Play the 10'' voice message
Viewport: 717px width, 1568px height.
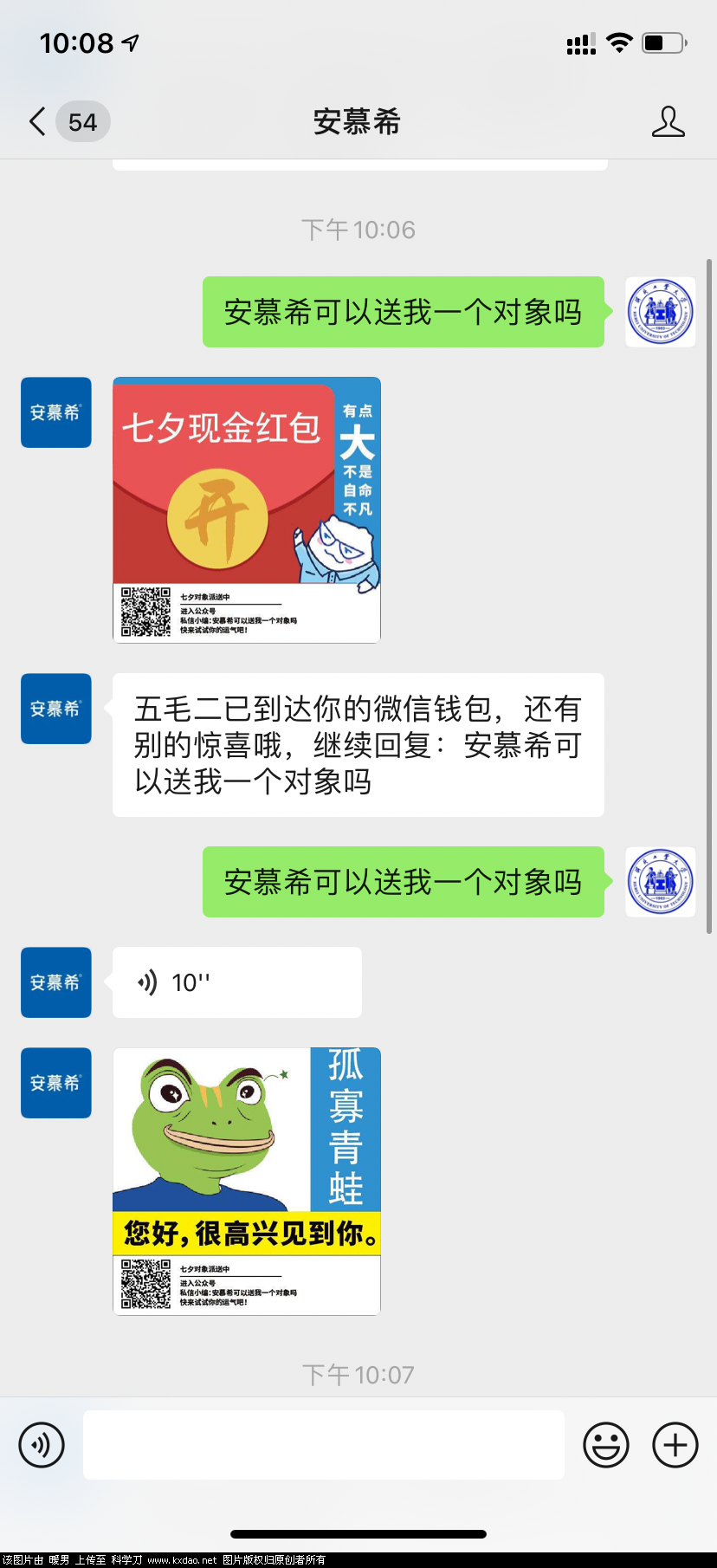236,982
